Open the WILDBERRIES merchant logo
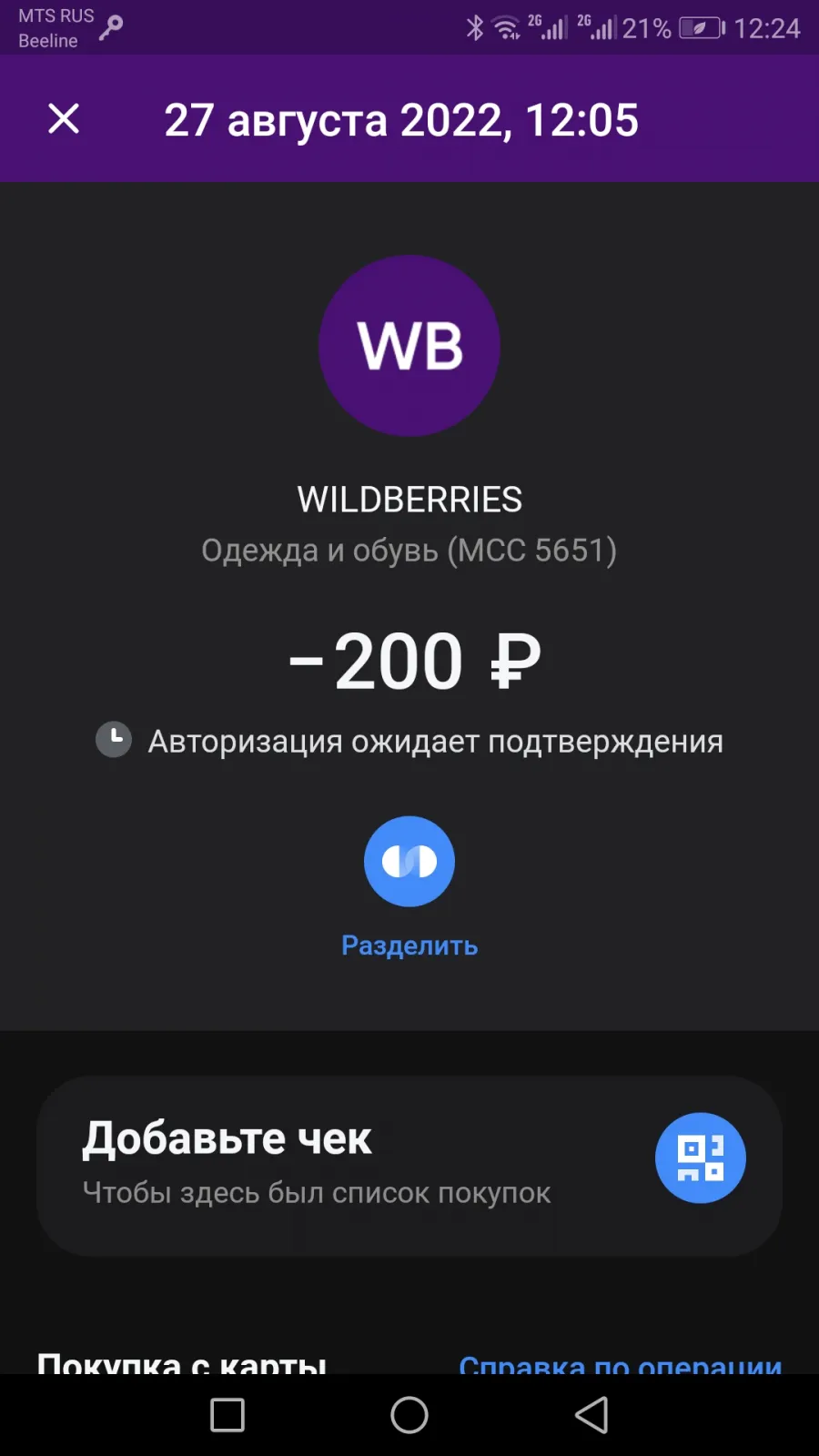The image size is (819, 1456). click(409, 346)
